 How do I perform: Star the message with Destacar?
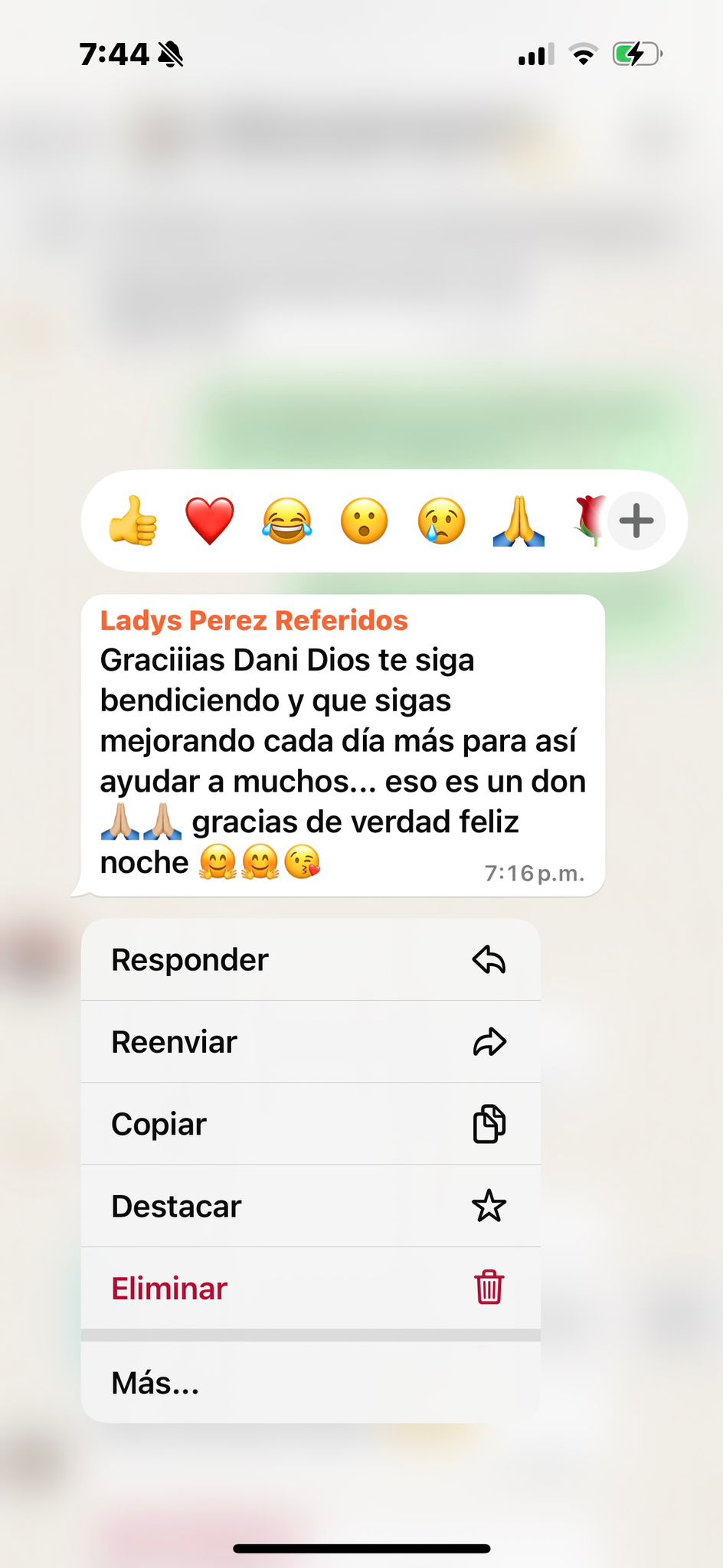[x=311, y=1206]
